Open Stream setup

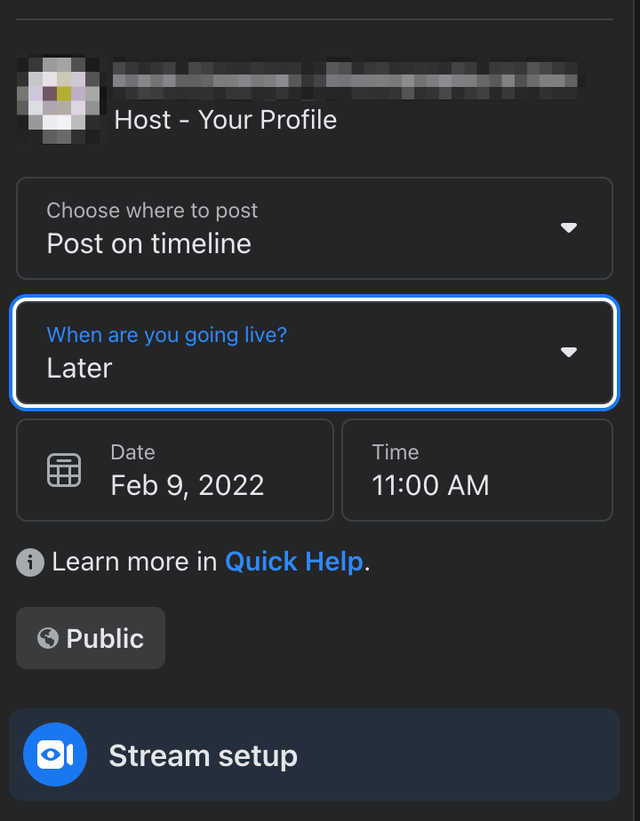314,755
